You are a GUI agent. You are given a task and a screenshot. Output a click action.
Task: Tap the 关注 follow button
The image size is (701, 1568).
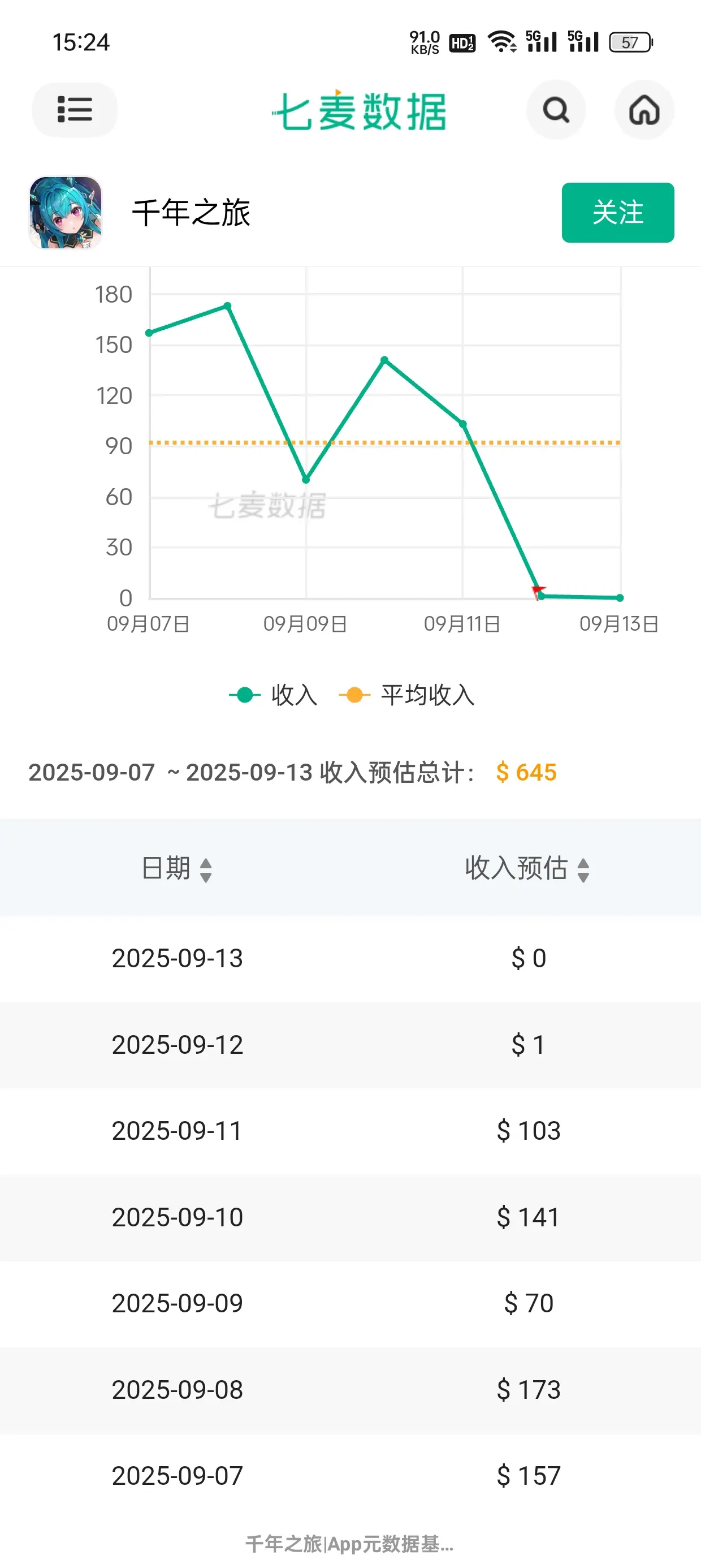tap(617, 213)
